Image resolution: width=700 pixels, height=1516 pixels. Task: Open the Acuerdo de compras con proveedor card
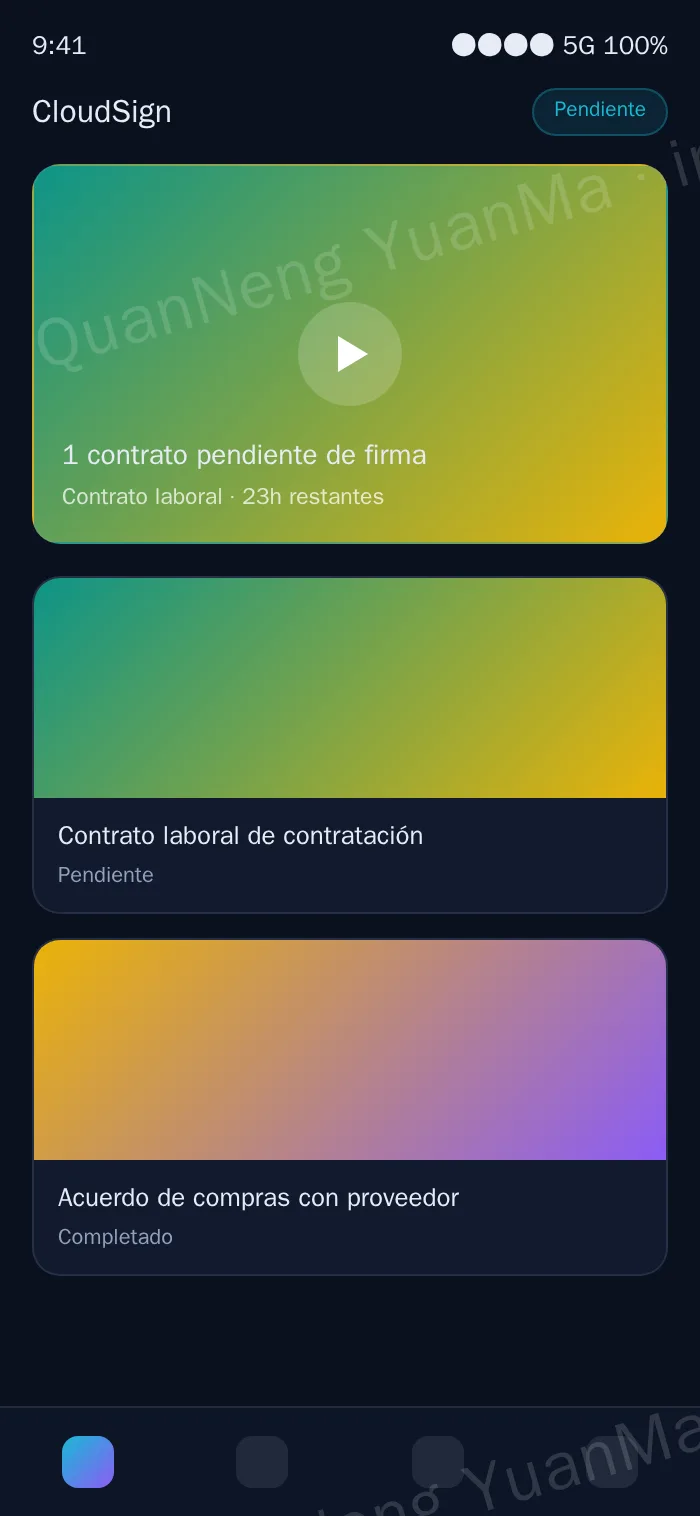point(350,1107)
